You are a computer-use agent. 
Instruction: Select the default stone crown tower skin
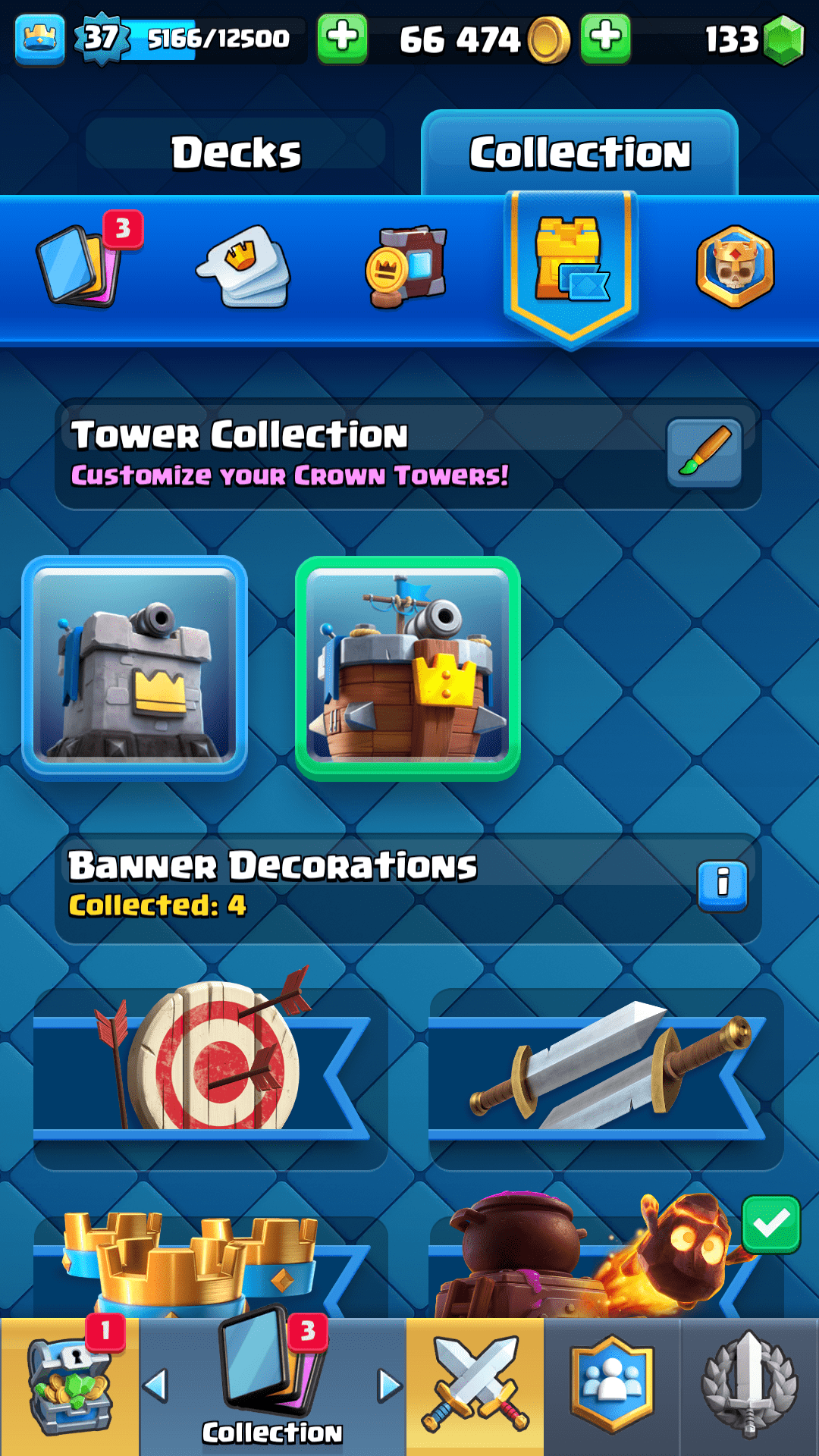[134, 668]
